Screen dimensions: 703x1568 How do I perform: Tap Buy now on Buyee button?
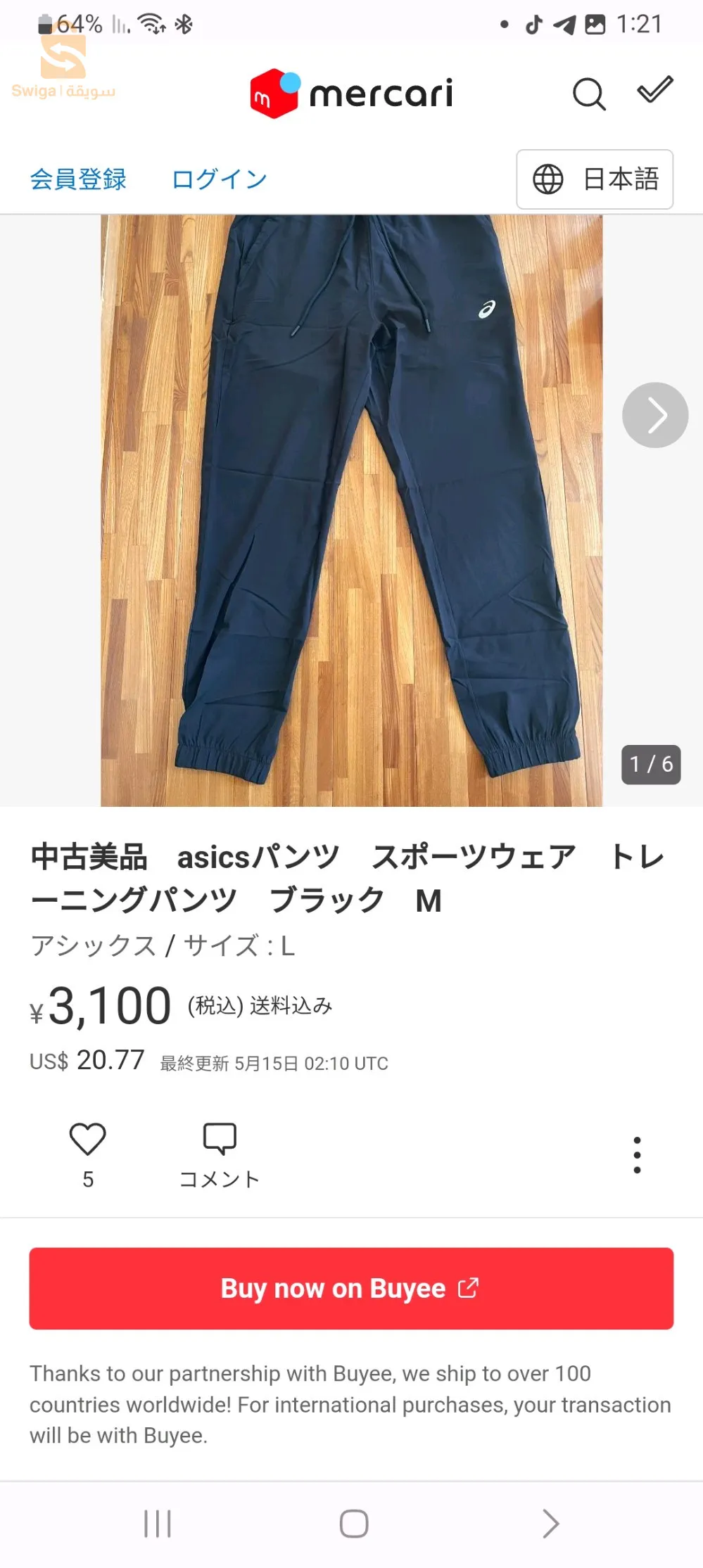(x=351, y=1289)
